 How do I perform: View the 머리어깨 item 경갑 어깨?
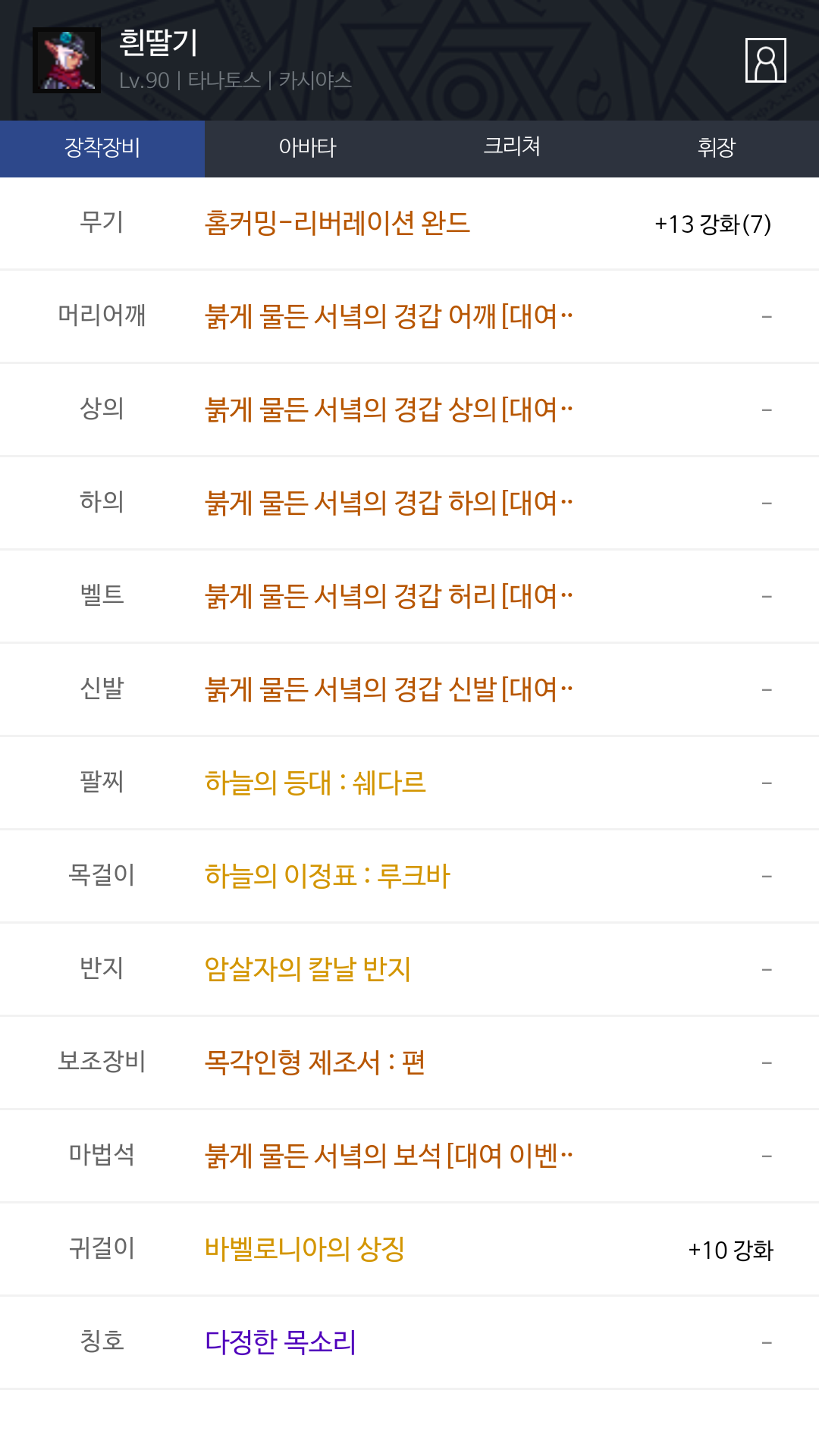coord(388,316)
